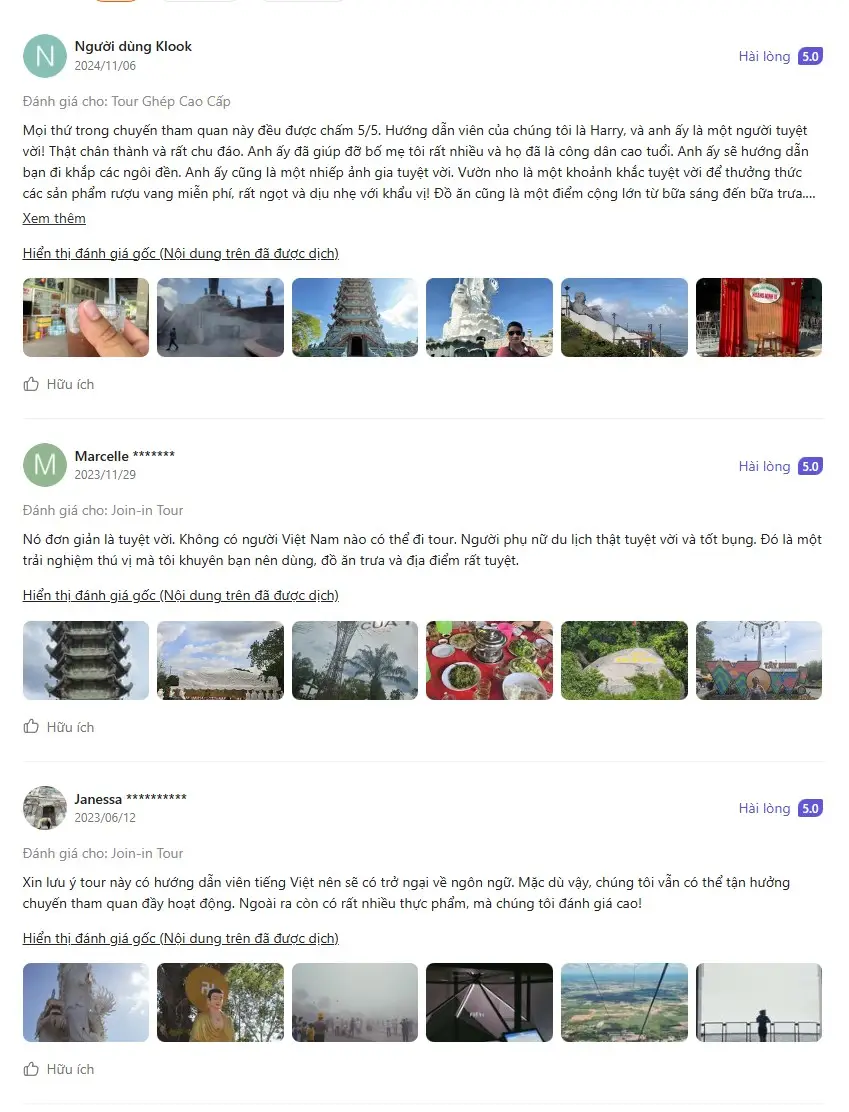Show original text of Janessa's review
This screenshot has height=1112, width=849.
click(180, 938)
